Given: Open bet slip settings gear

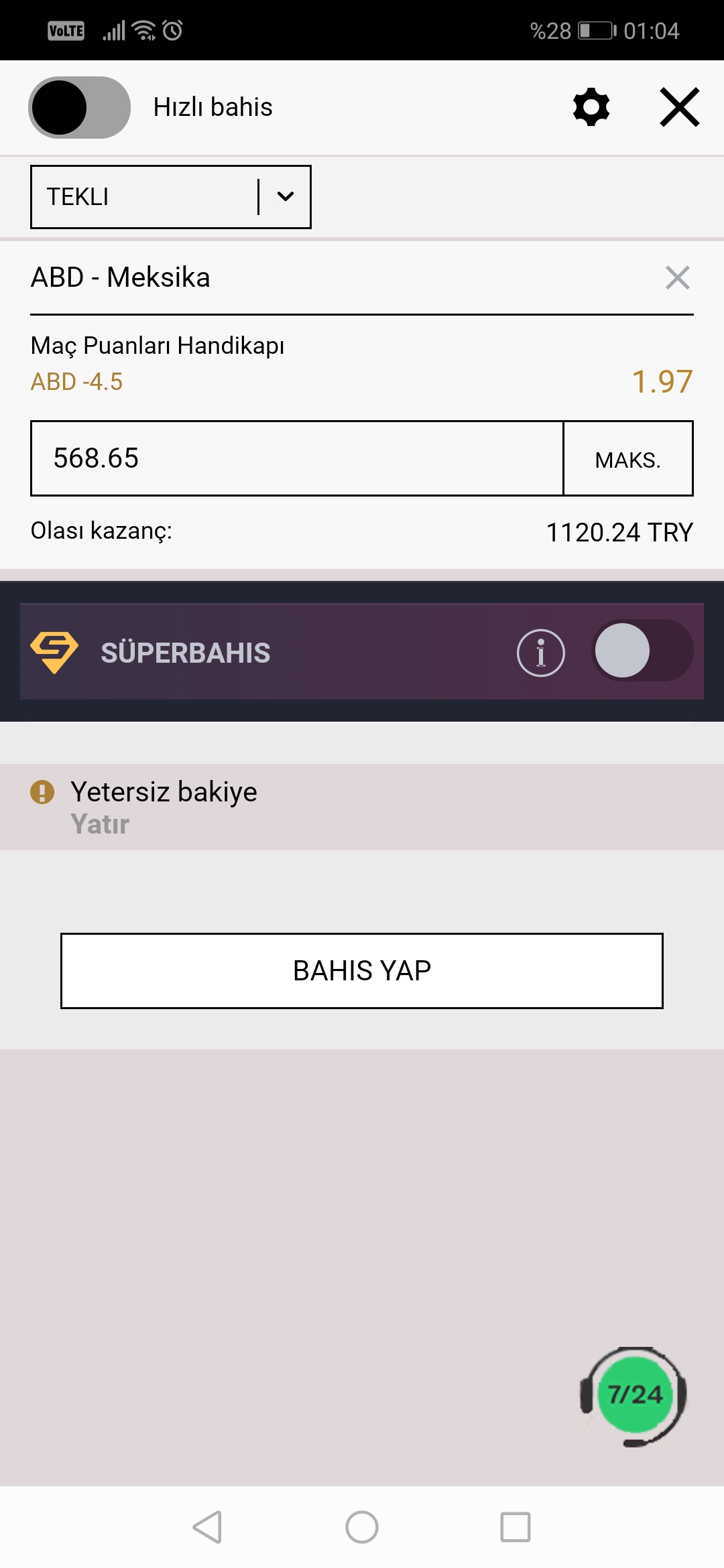Looking at the screenshot, I should (591, 107).
